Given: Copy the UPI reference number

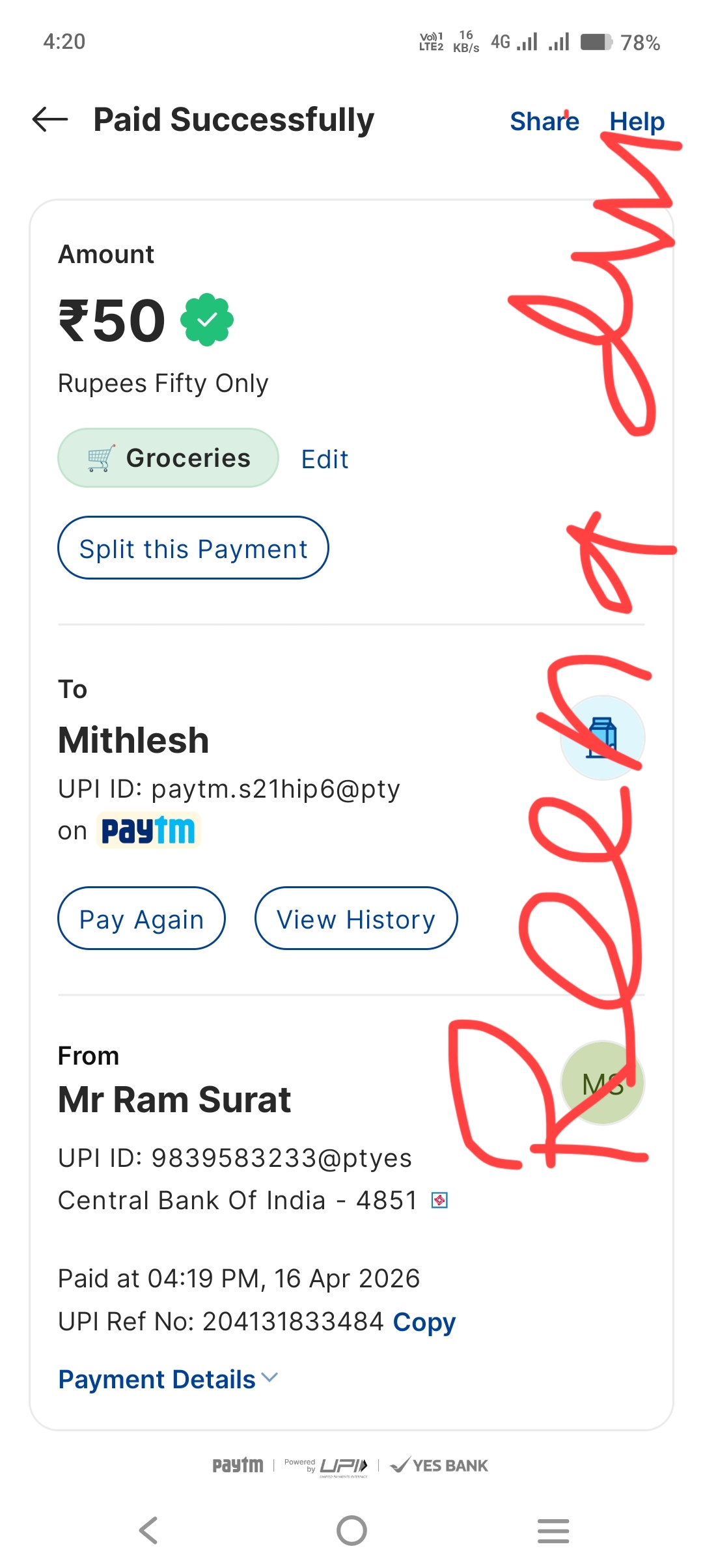Looking at the screenshot, I should tap(424, 1322).
